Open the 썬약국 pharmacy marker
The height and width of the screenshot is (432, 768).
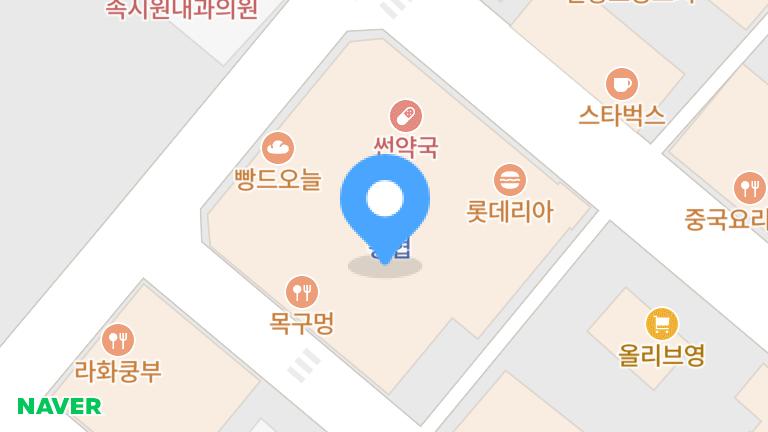tap(406, 117)
